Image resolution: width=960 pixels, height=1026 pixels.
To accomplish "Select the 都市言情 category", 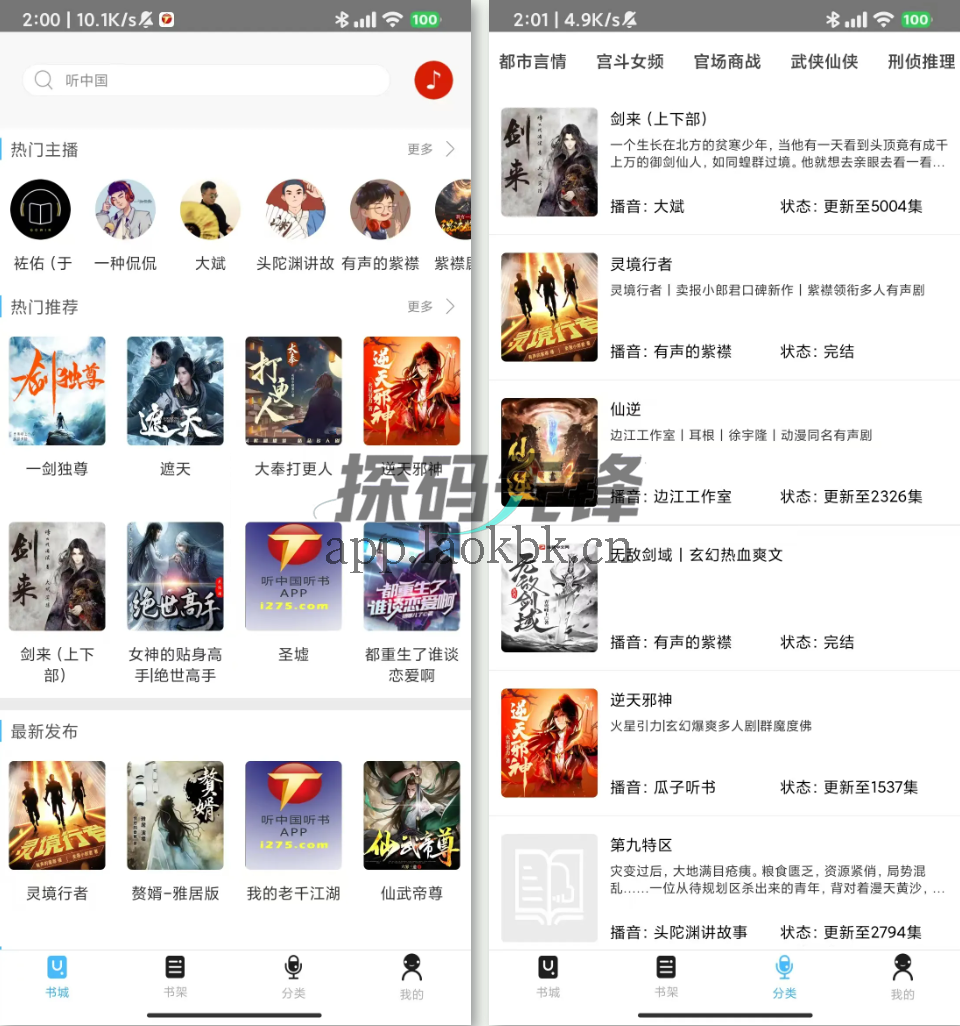I will point(532,61).
